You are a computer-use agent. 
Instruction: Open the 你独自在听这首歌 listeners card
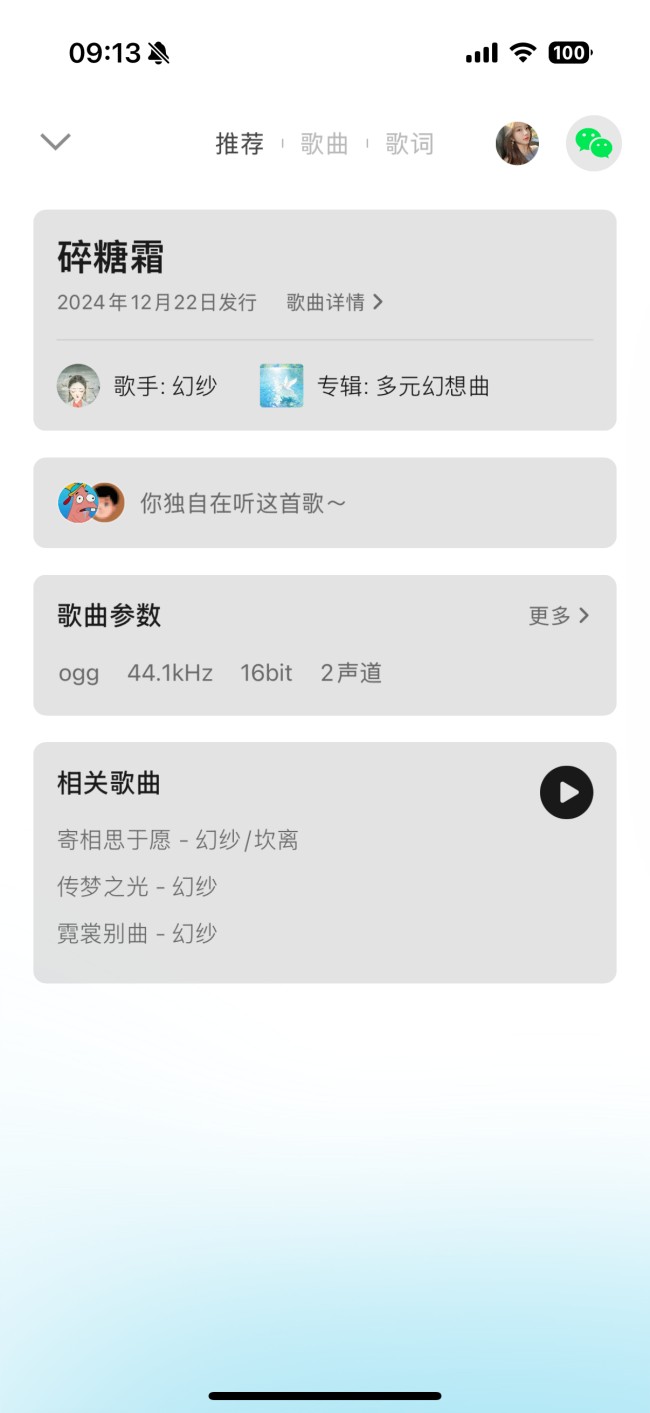324,503
